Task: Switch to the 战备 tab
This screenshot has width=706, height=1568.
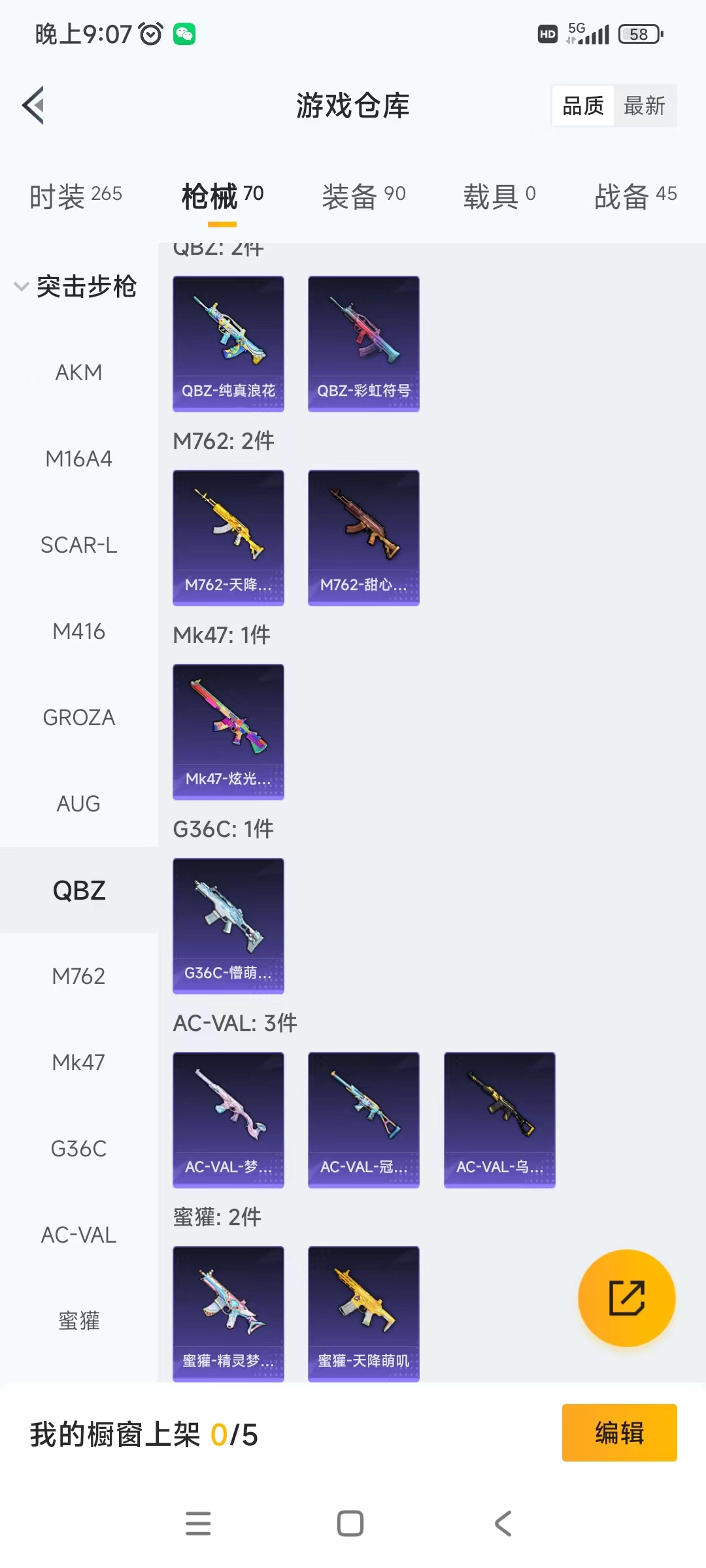Action: pos(635,195)
